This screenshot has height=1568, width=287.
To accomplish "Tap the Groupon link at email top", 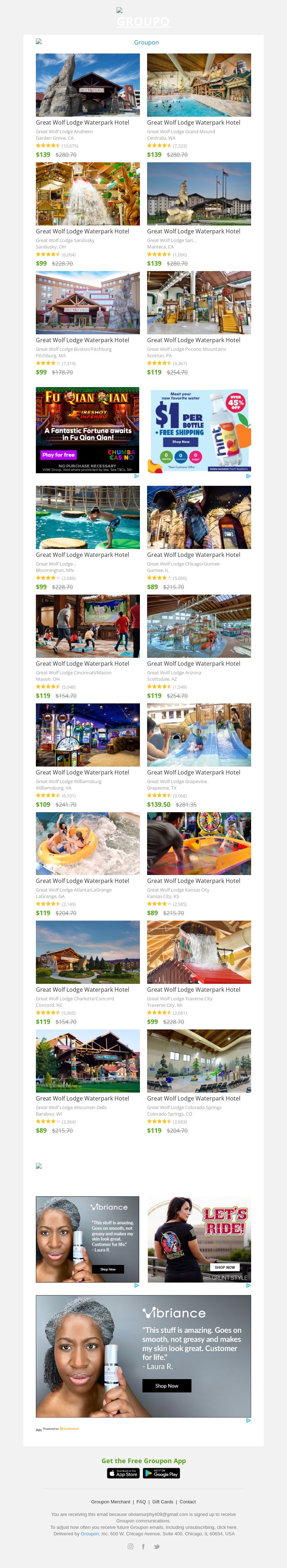I will (x=146, y=43).
